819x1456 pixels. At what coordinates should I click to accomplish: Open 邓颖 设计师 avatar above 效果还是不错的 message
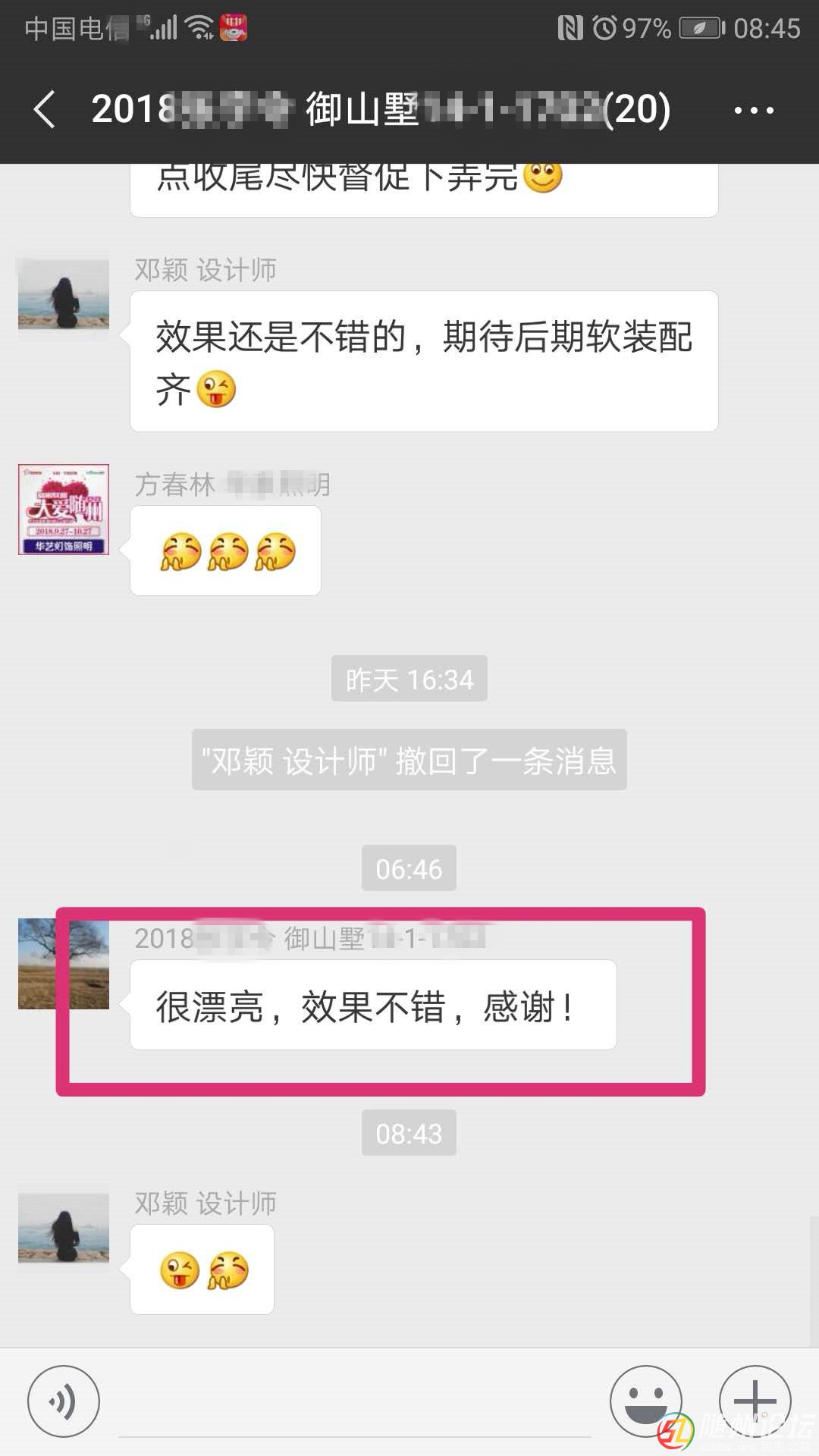[64, 295]
